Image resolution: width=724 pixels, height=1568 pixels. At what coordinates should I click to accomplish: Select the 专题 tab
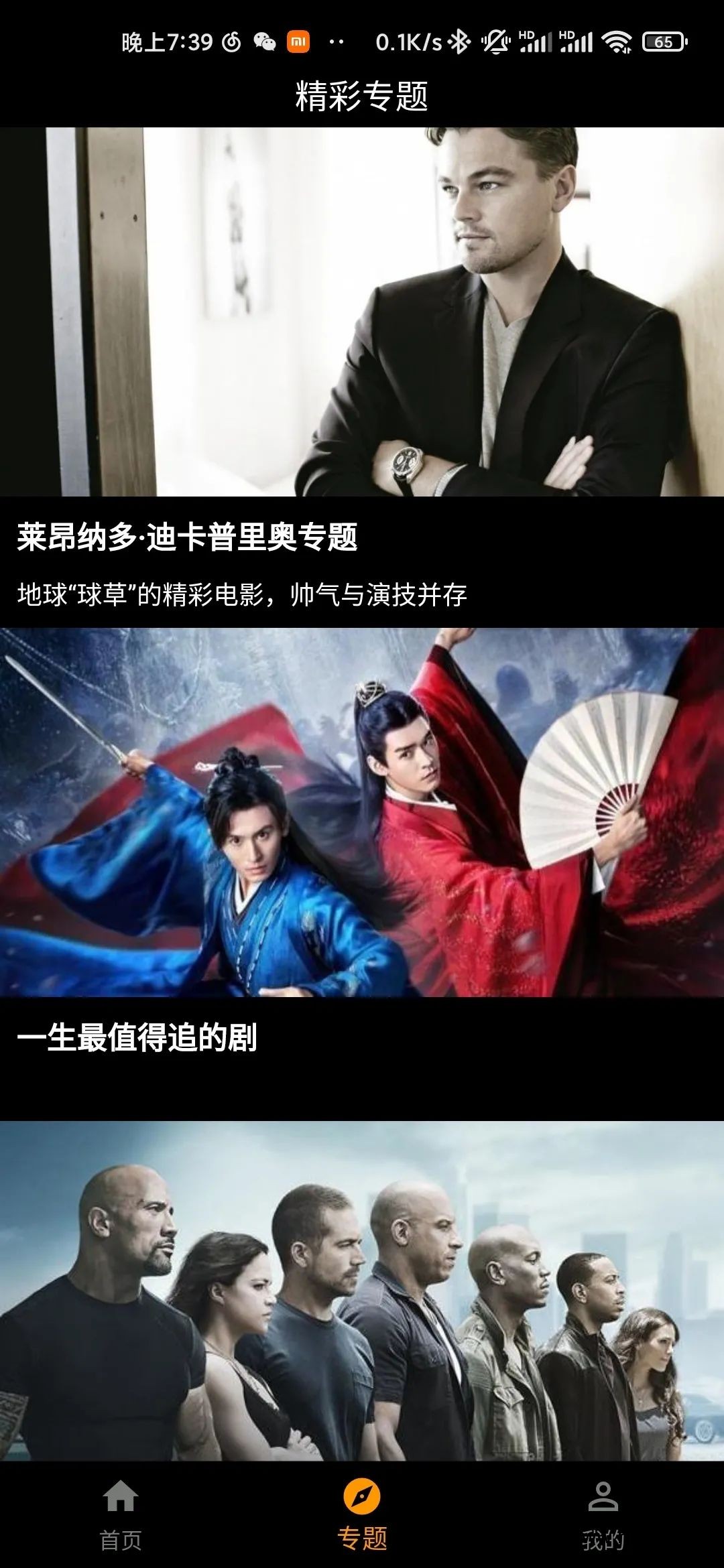[x=362, y=1514]
